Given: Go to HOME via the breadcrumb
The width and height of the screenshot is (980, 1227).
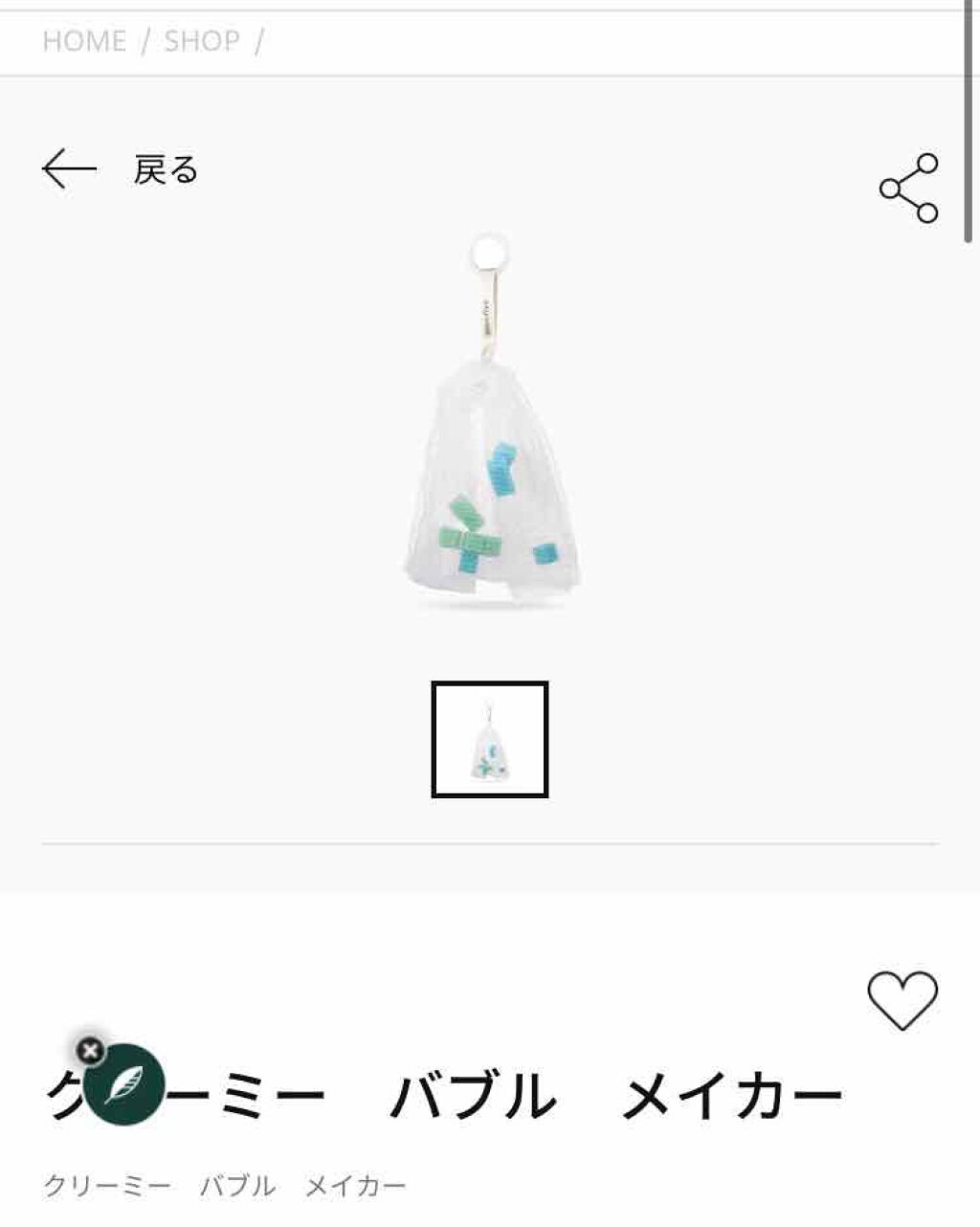Looking at the screenshot, I should tap(84, 40).
